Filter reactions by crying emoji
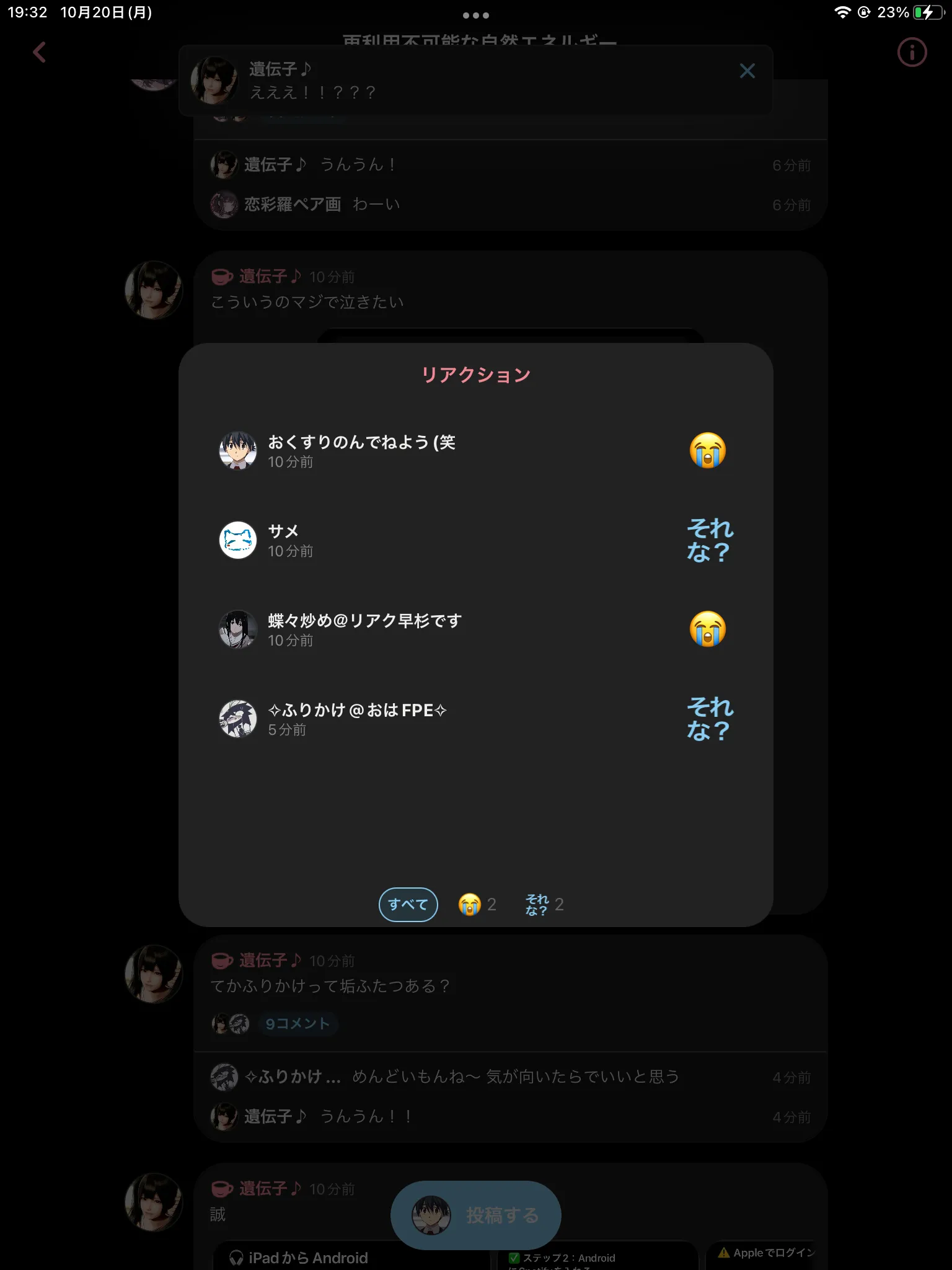This screenshot has width=952, height=1270. [477, 905]
